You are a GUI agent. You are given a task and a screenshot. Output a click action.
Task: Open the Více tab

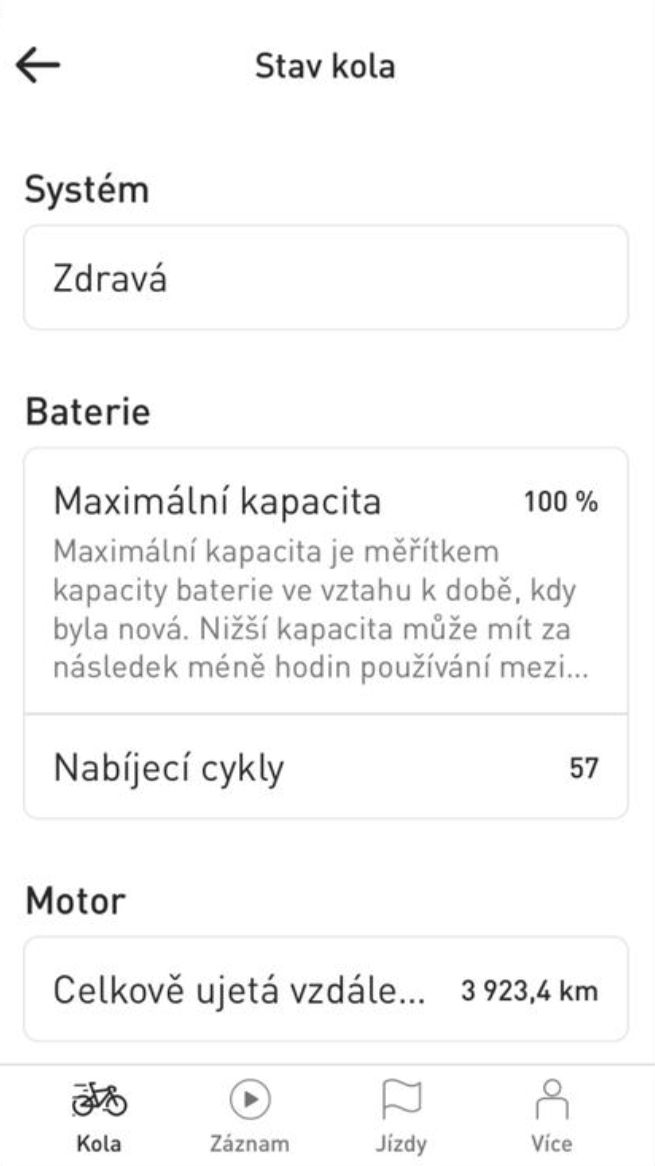point(552,1117)
